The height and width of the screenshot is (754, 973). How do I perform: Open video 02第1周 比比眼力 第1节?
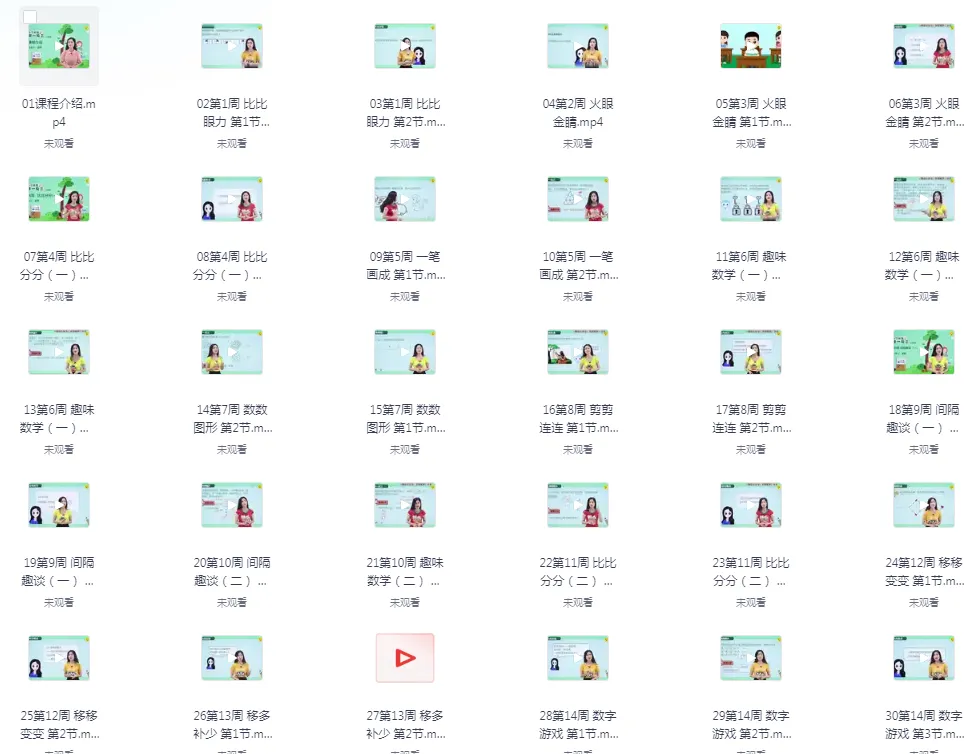tap(232, 46)
